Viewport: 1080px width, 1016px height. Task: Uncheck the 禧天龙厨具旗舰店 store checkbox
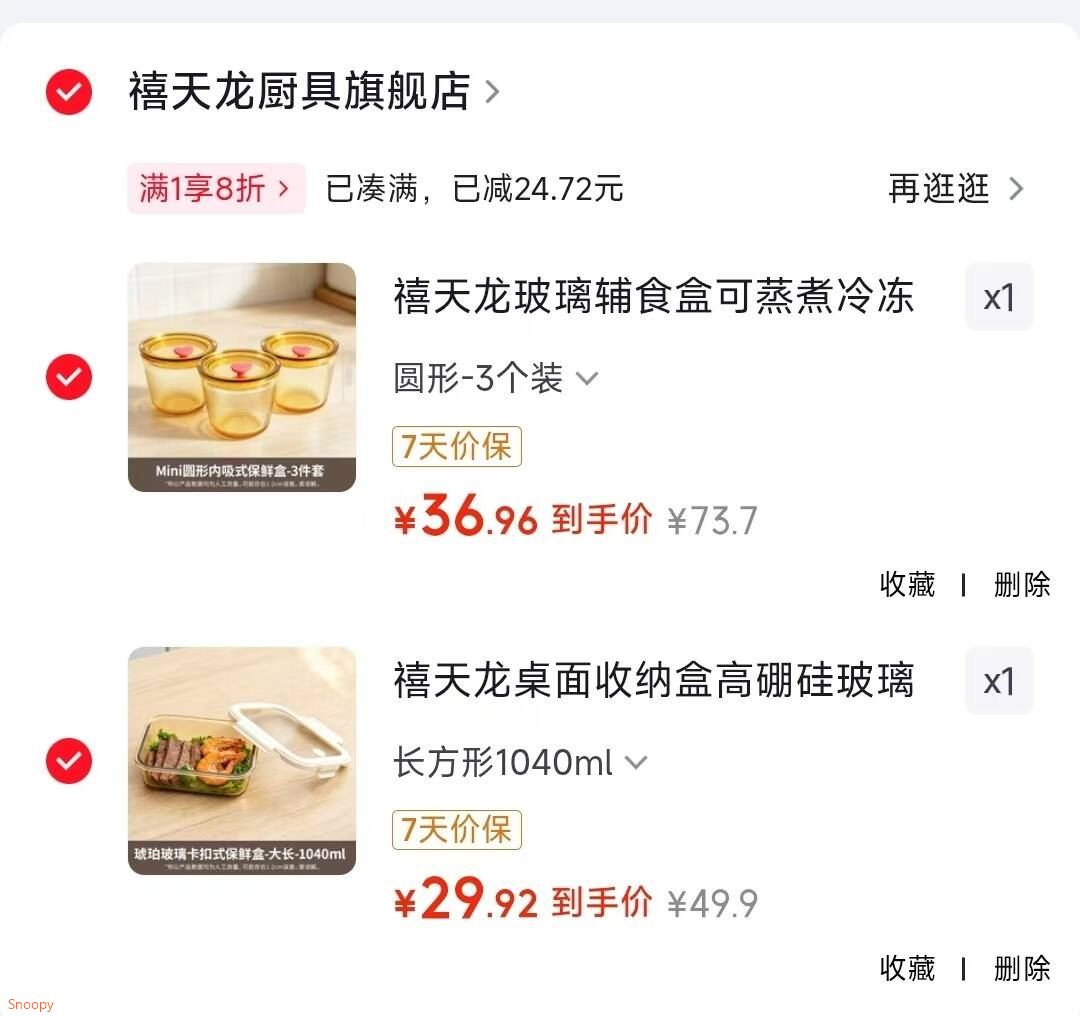69,92
